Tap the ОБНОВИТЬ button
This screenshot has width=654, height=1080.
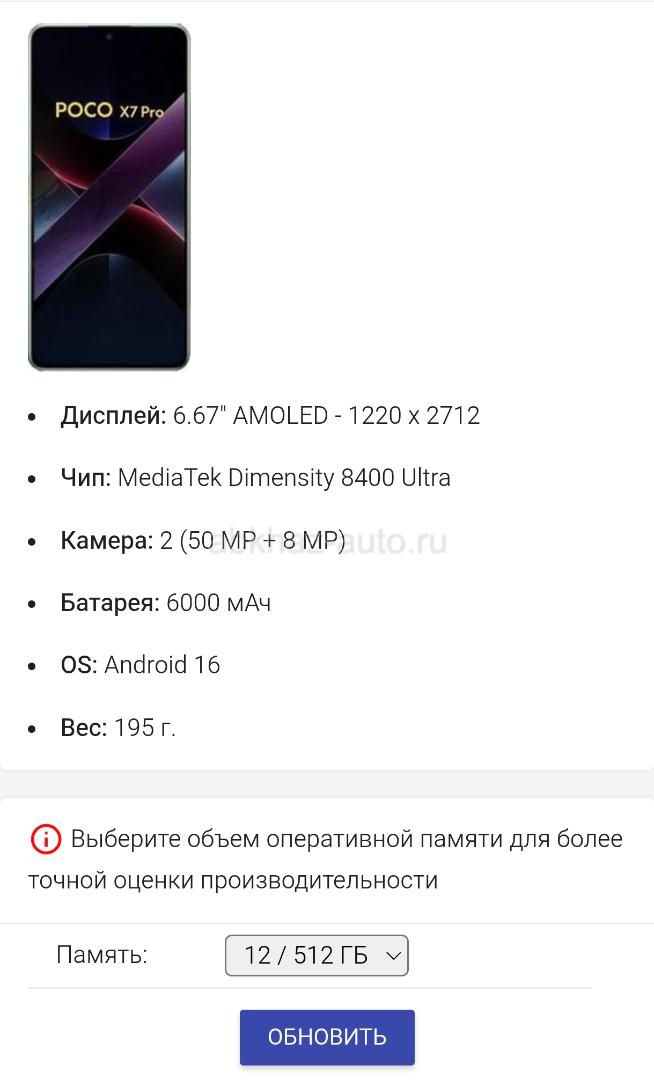(327, 1037)
